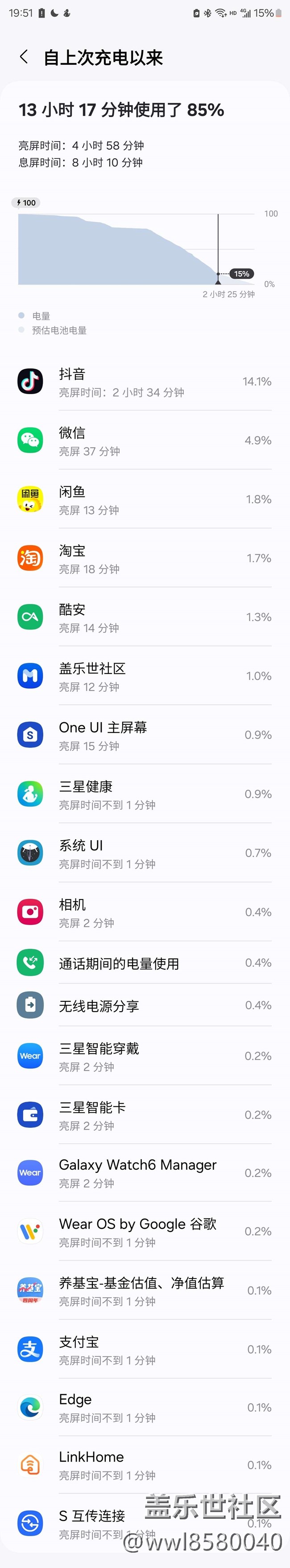View 支付宝 battery usage
The height and width of the screenshot is (1568, 290).
[x=145, y=1349]
